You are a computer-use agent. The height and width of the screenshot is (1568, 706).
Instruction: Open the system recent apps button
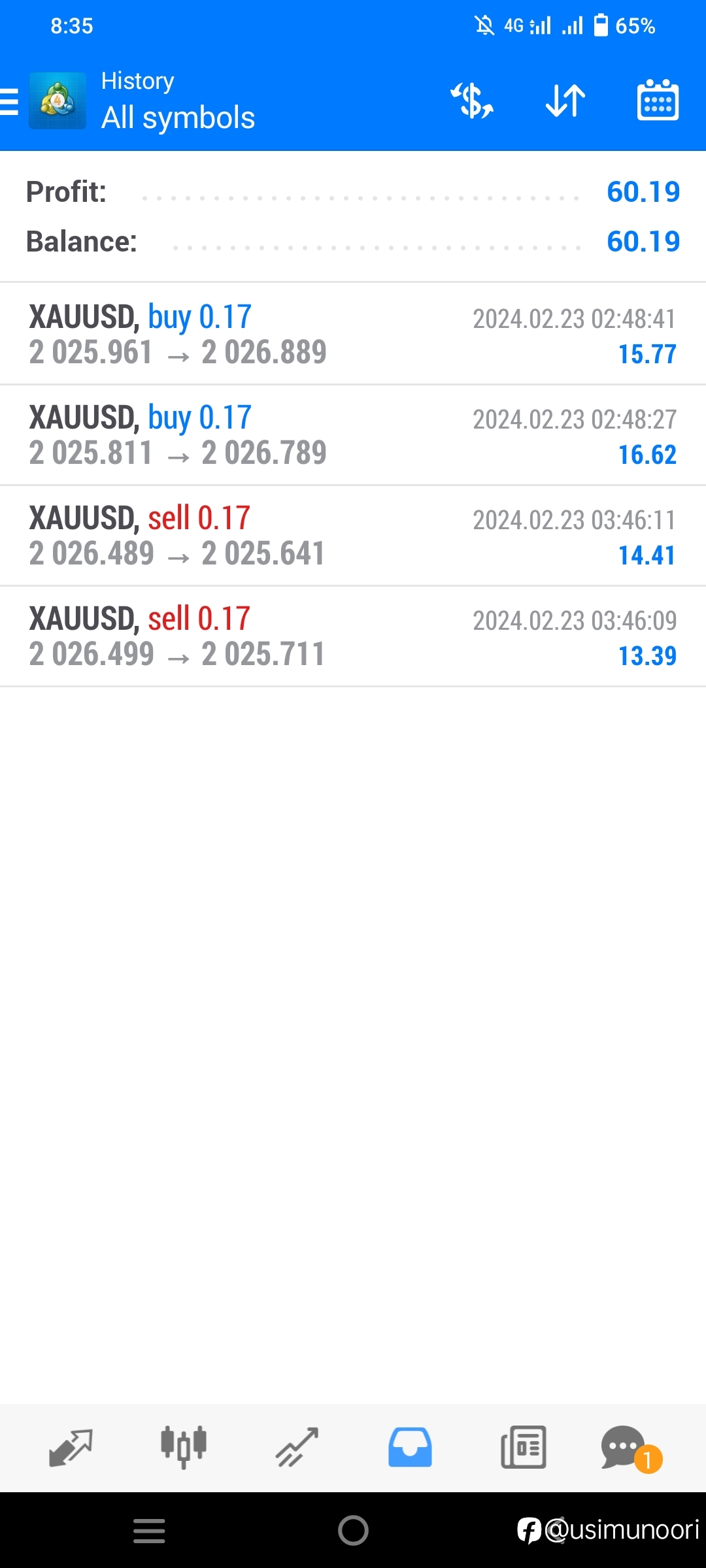(x=149, y=1530)
